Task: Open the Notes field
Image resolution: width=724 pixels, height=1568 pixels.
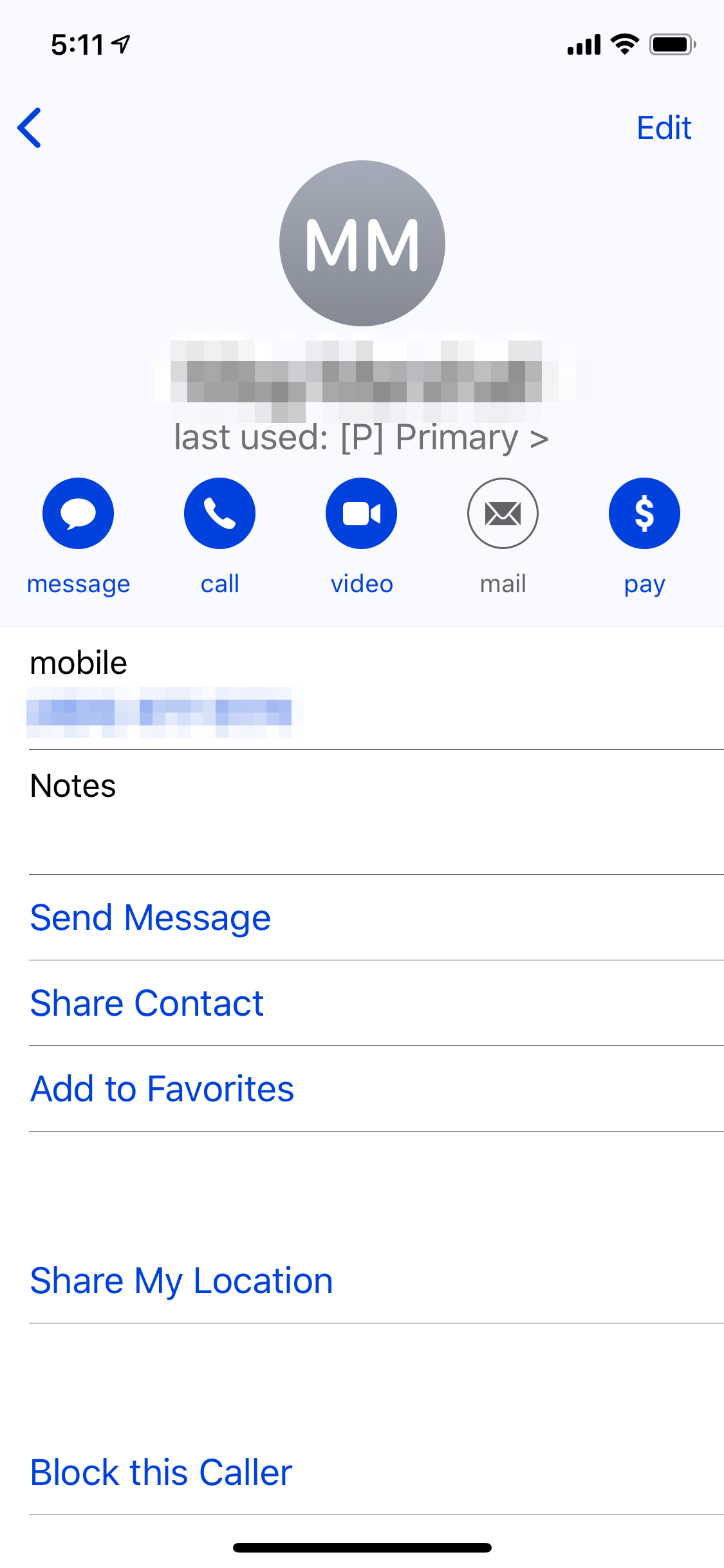Action: click(376, 812)
